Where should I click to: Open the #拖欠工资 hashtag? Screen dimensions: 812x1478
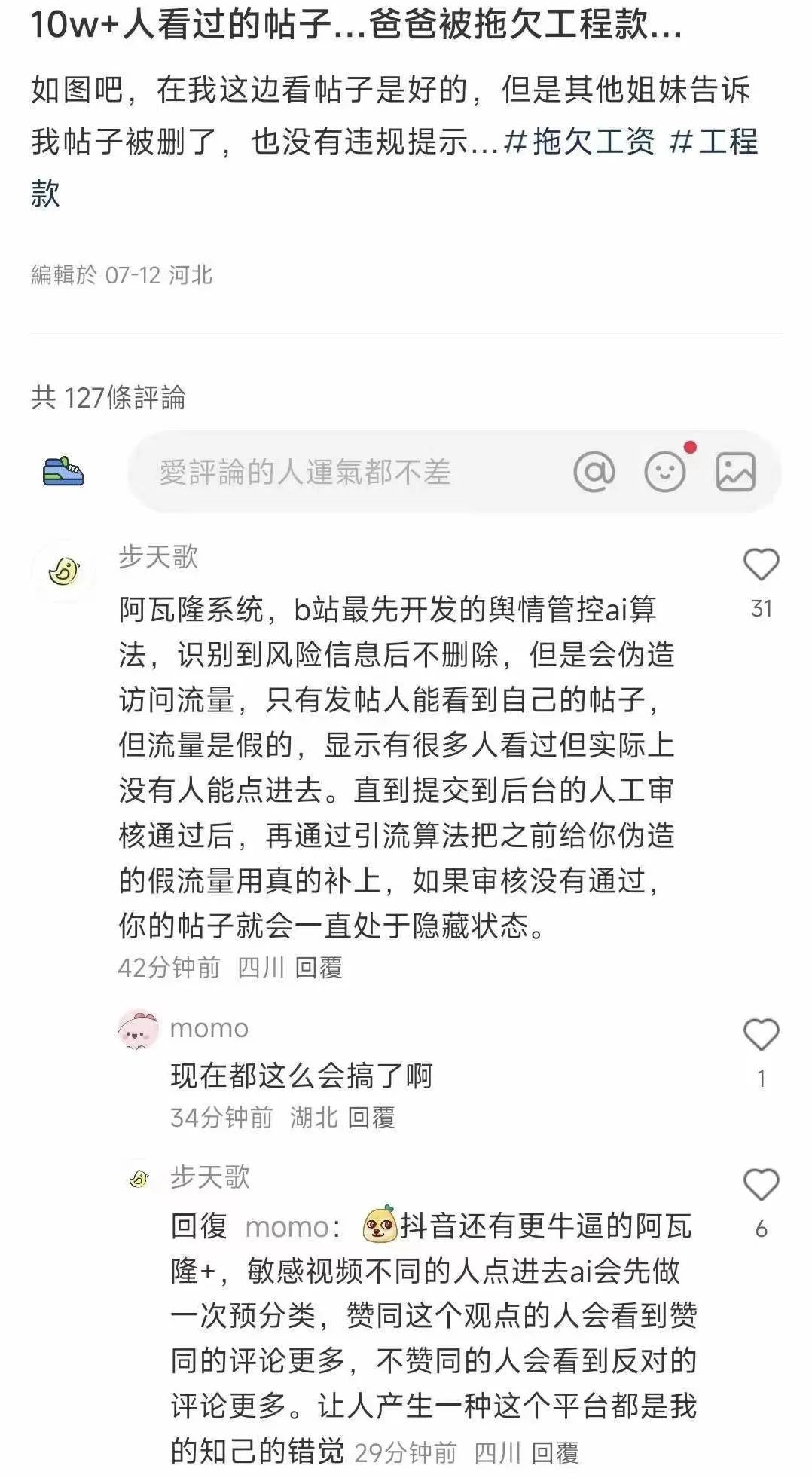pos(579,142)
